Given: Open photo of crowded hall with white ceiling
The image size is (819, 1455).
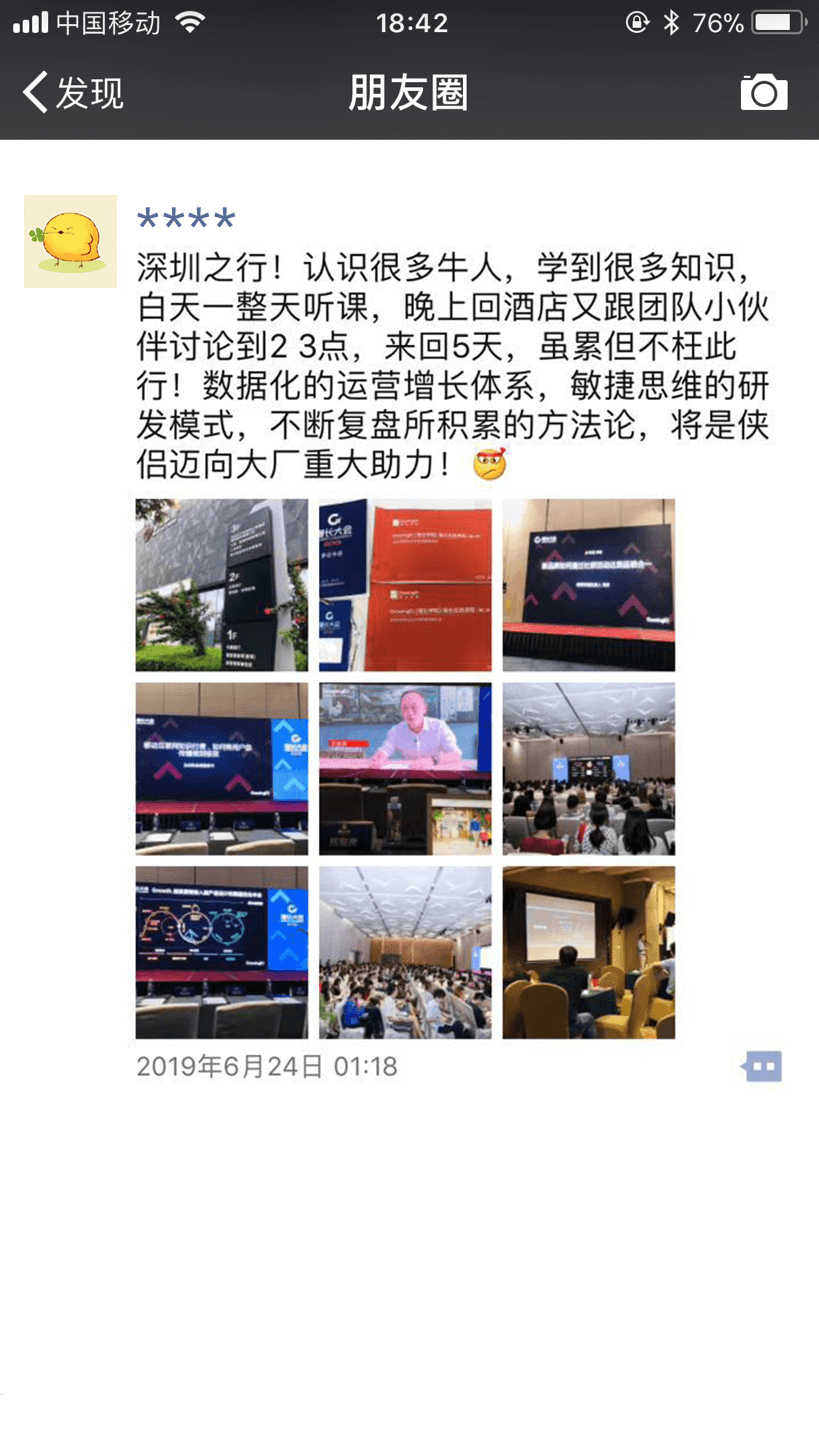Looking at the screenshot, I should pyautogui.click(x=405, y=952).
